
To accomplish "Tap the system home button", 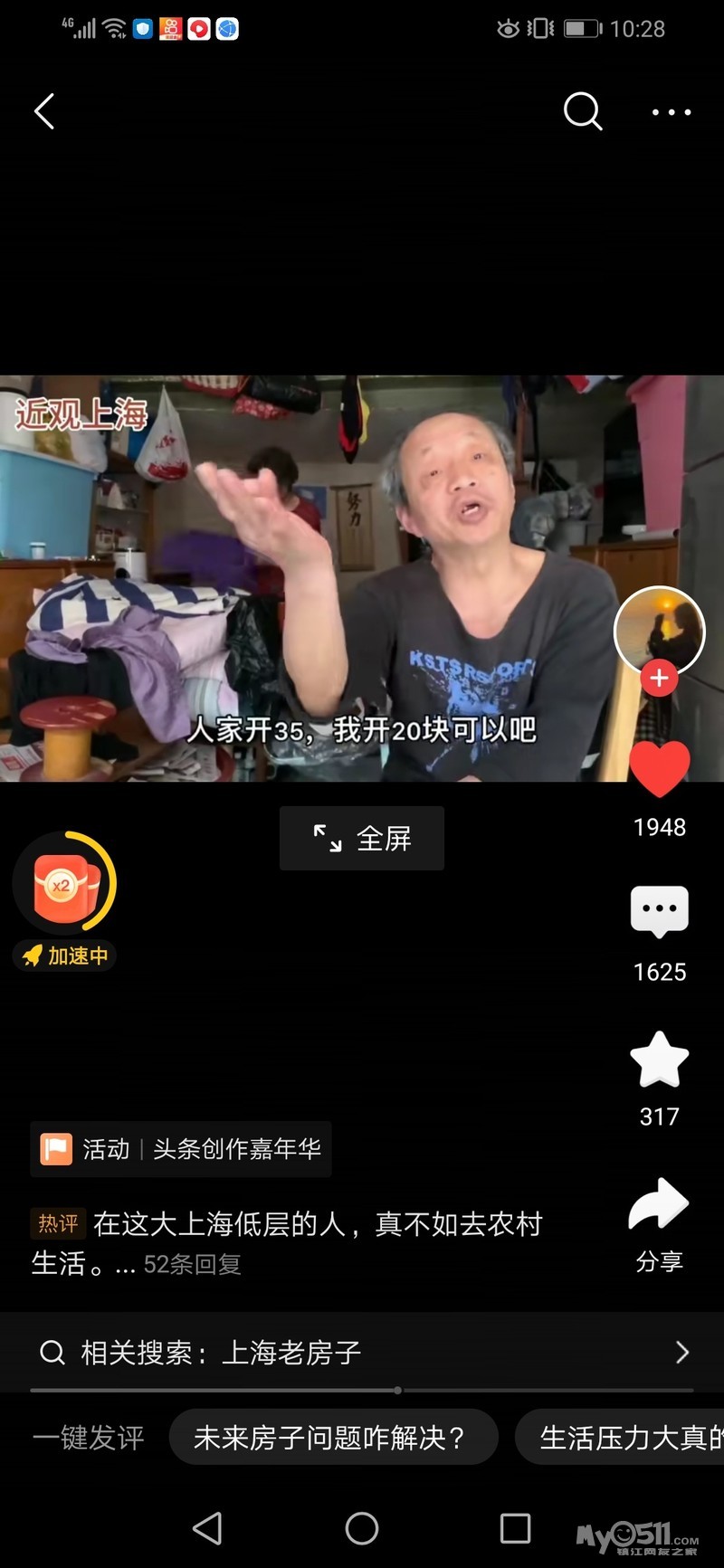I will coord(362,1528).
